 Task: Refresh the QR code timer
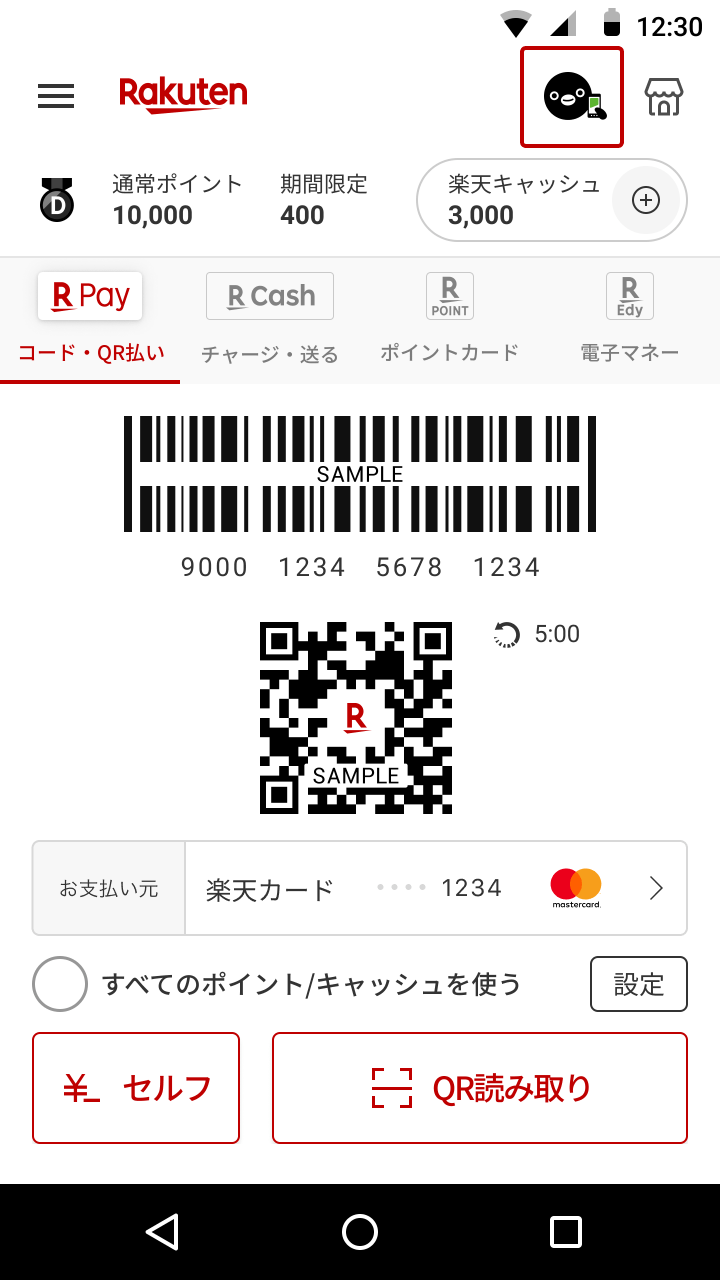coord(507,634)
